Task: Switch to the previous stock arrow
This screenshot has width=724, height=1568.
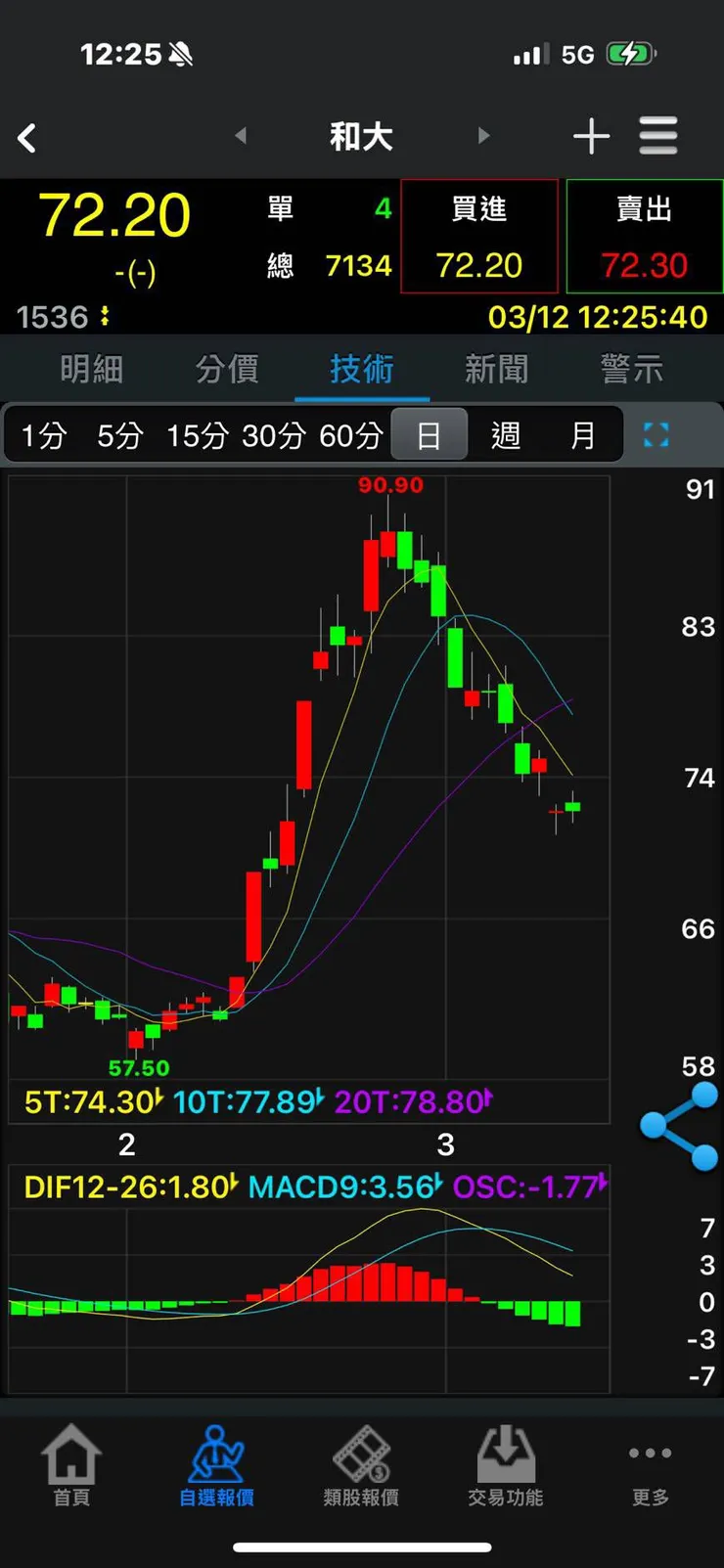Action: tap(241, 136)
